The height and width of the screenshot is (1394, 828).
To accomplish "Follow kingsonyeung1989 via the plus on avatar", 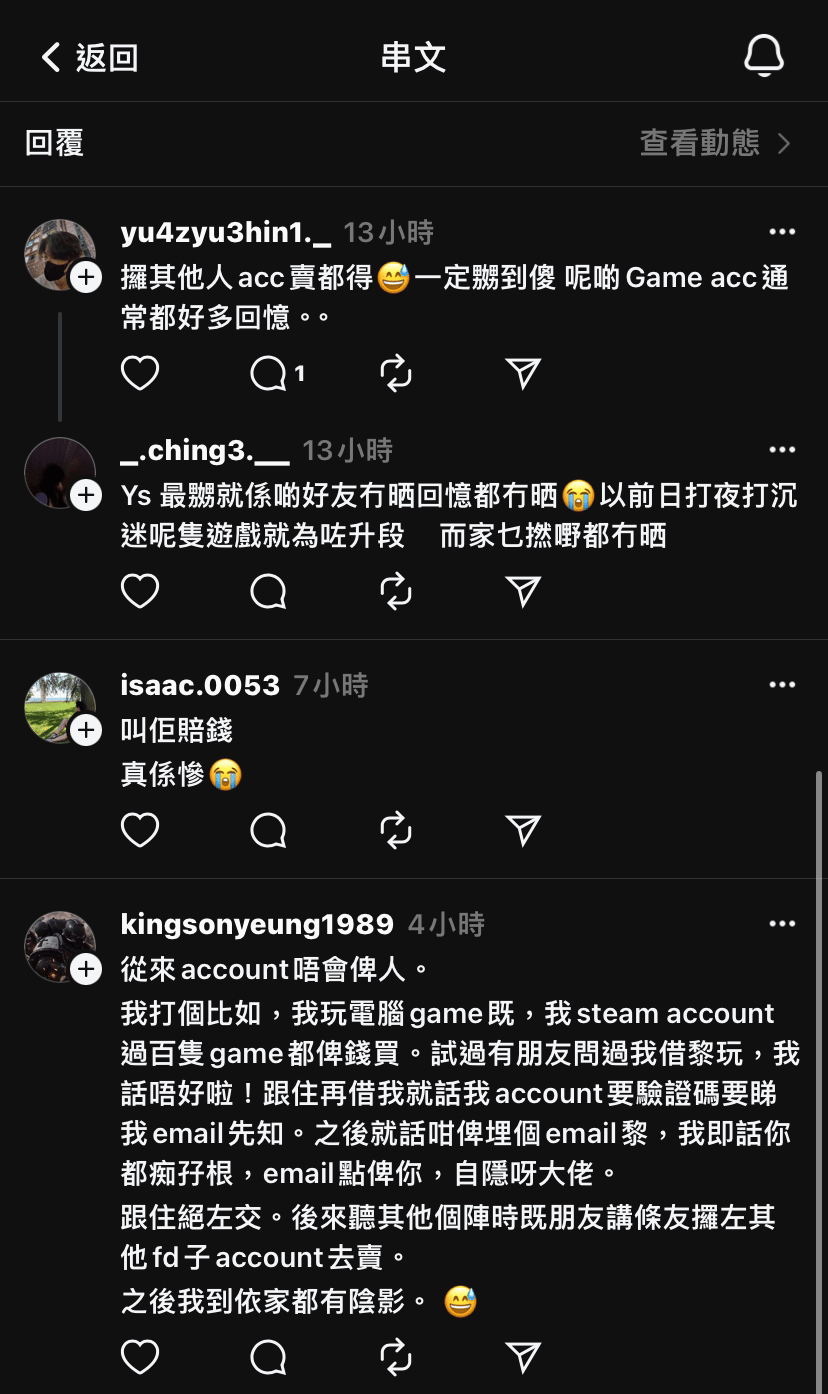I will [86, 970].
